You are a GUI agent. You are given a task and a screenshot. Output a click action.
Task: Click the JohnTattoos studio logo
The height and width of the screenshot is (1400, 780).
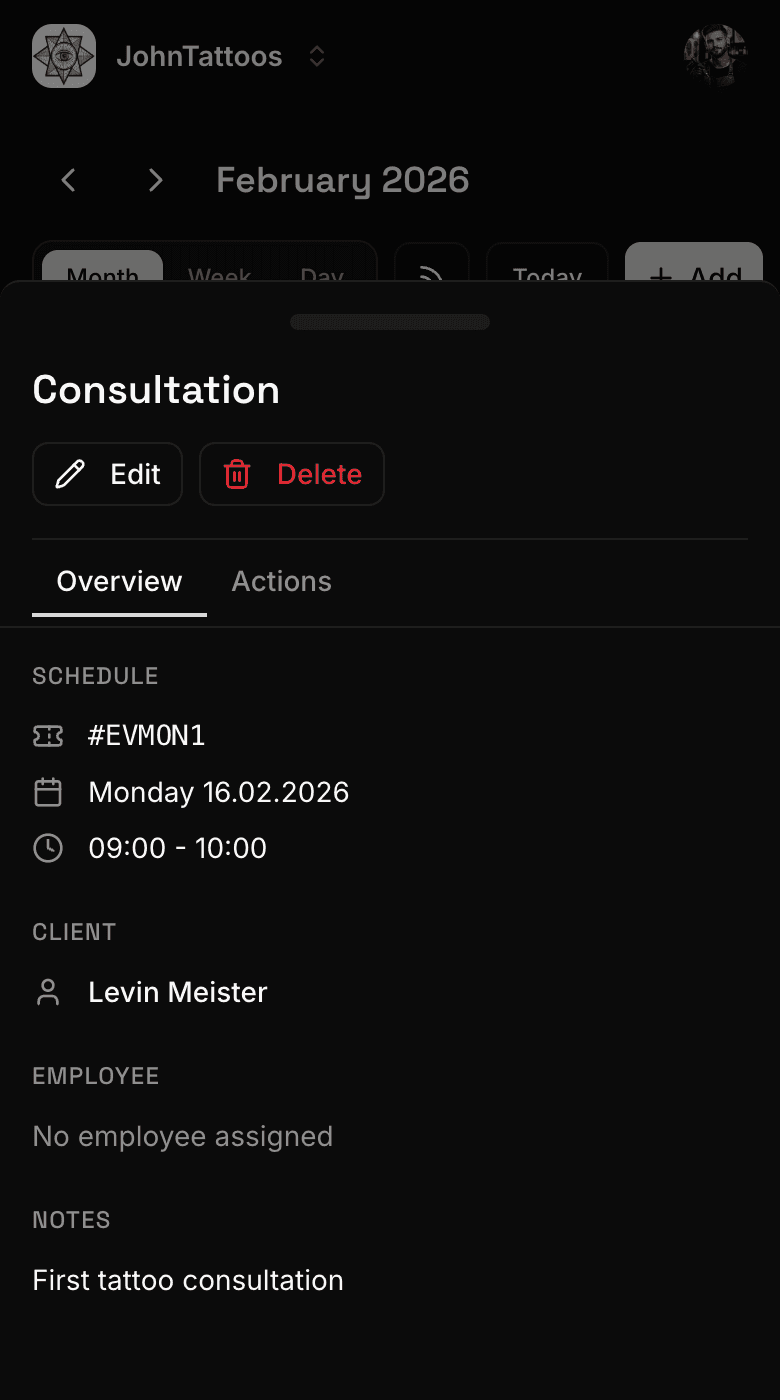tap(63, 56)
